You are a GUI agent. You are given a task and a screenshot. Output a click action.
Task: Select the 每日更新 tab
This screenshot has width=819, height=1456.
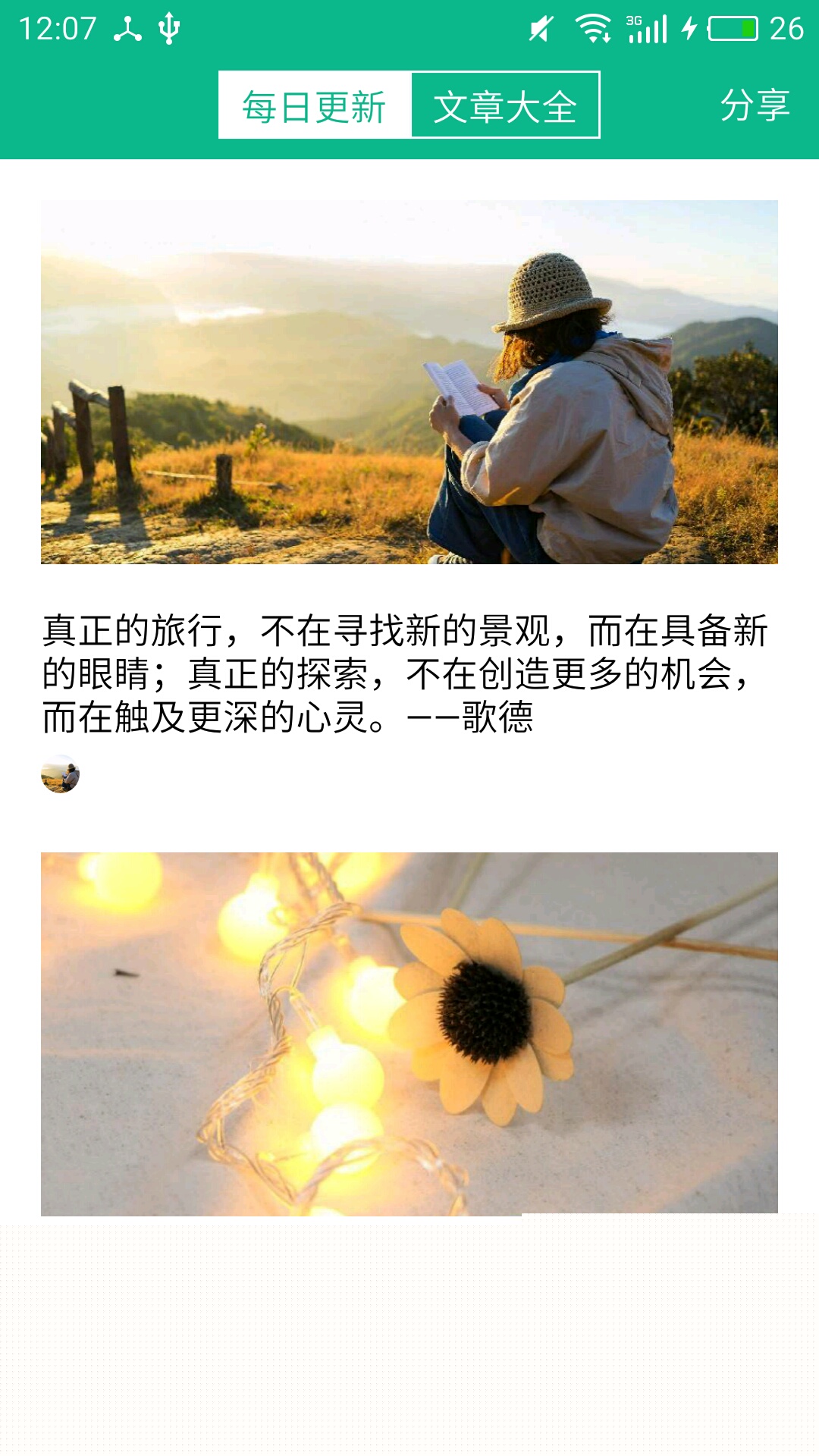point(313,106)
